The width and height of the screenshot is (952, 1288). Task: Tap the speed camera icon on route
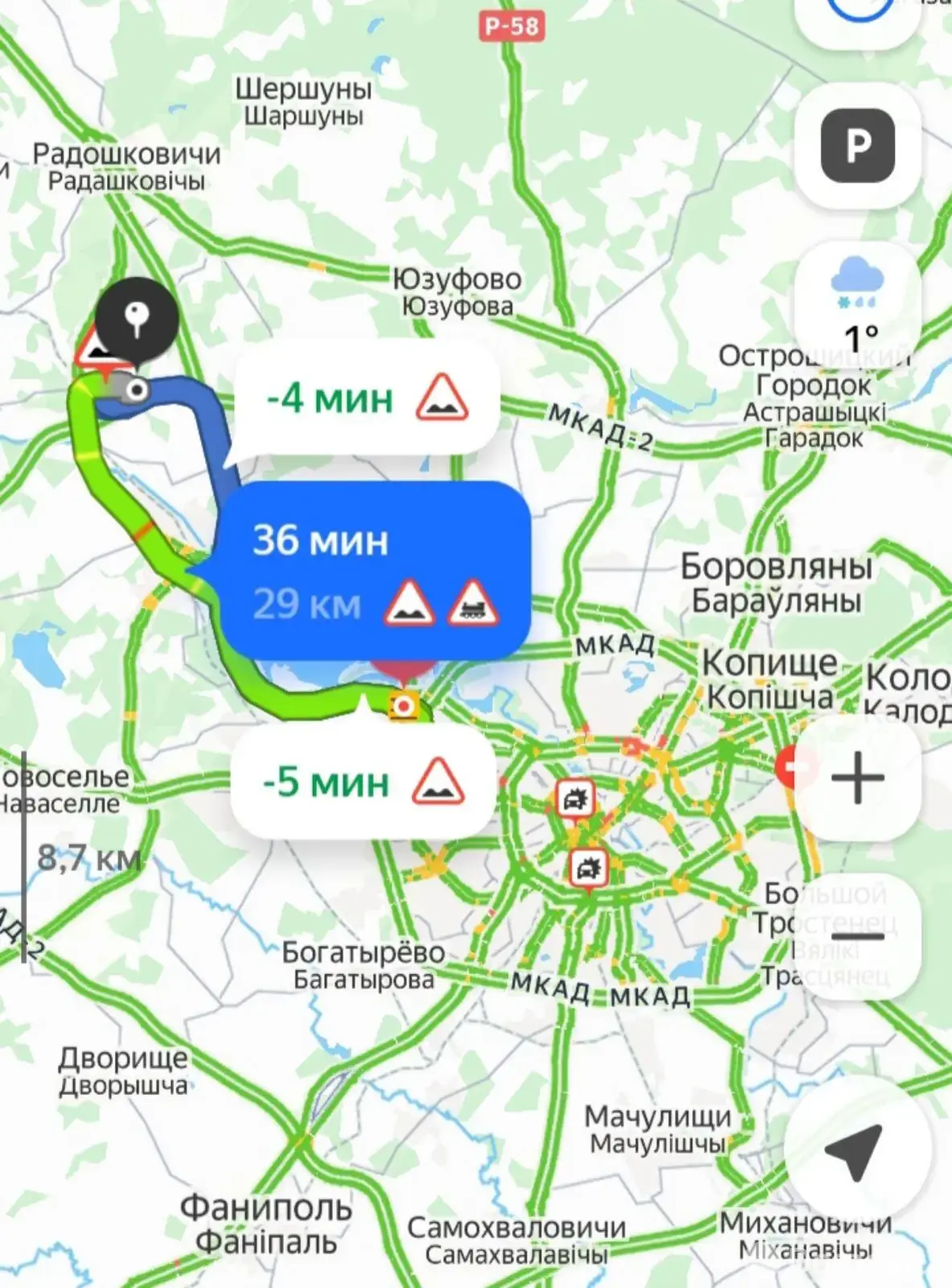[x=403, y=707]
